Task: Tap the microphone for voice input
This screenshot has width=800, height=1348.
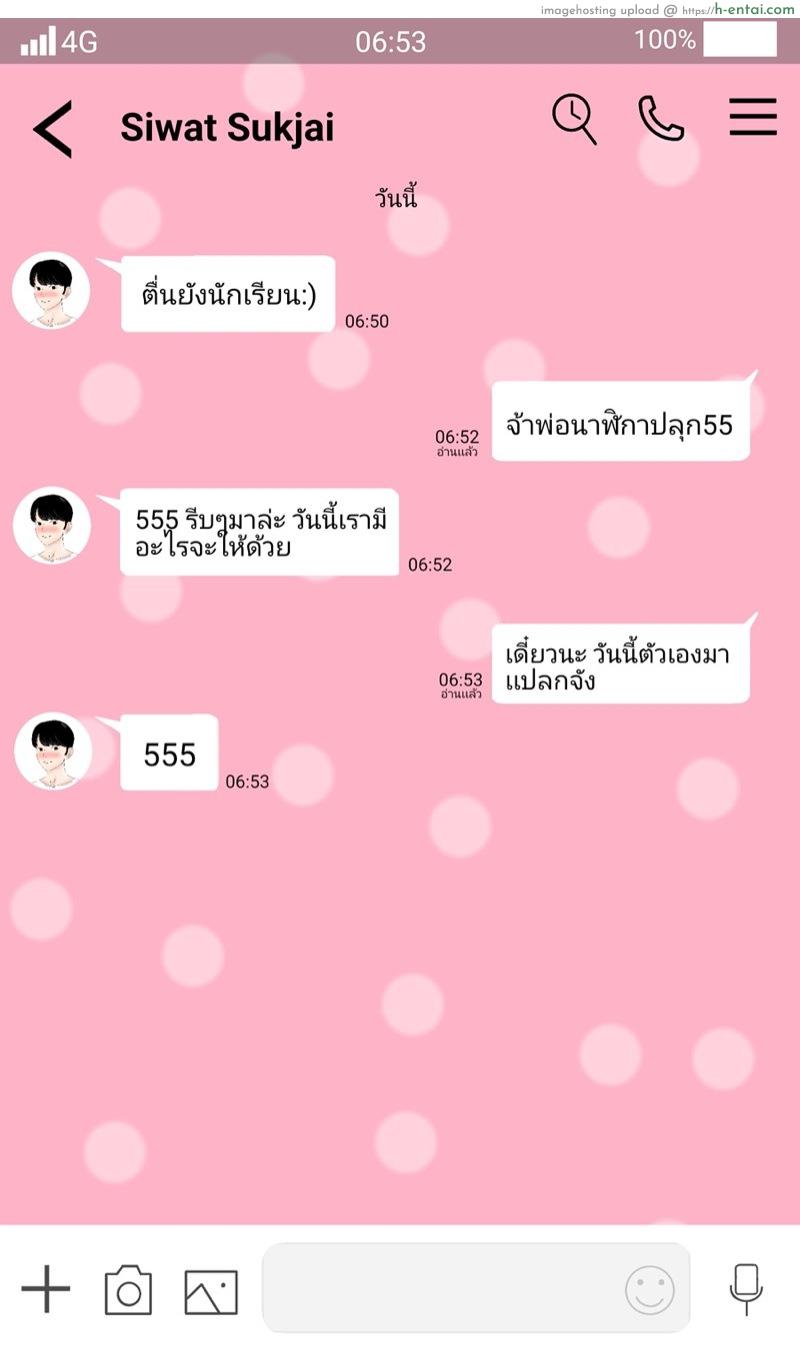Action: (x=746, y=1290)
